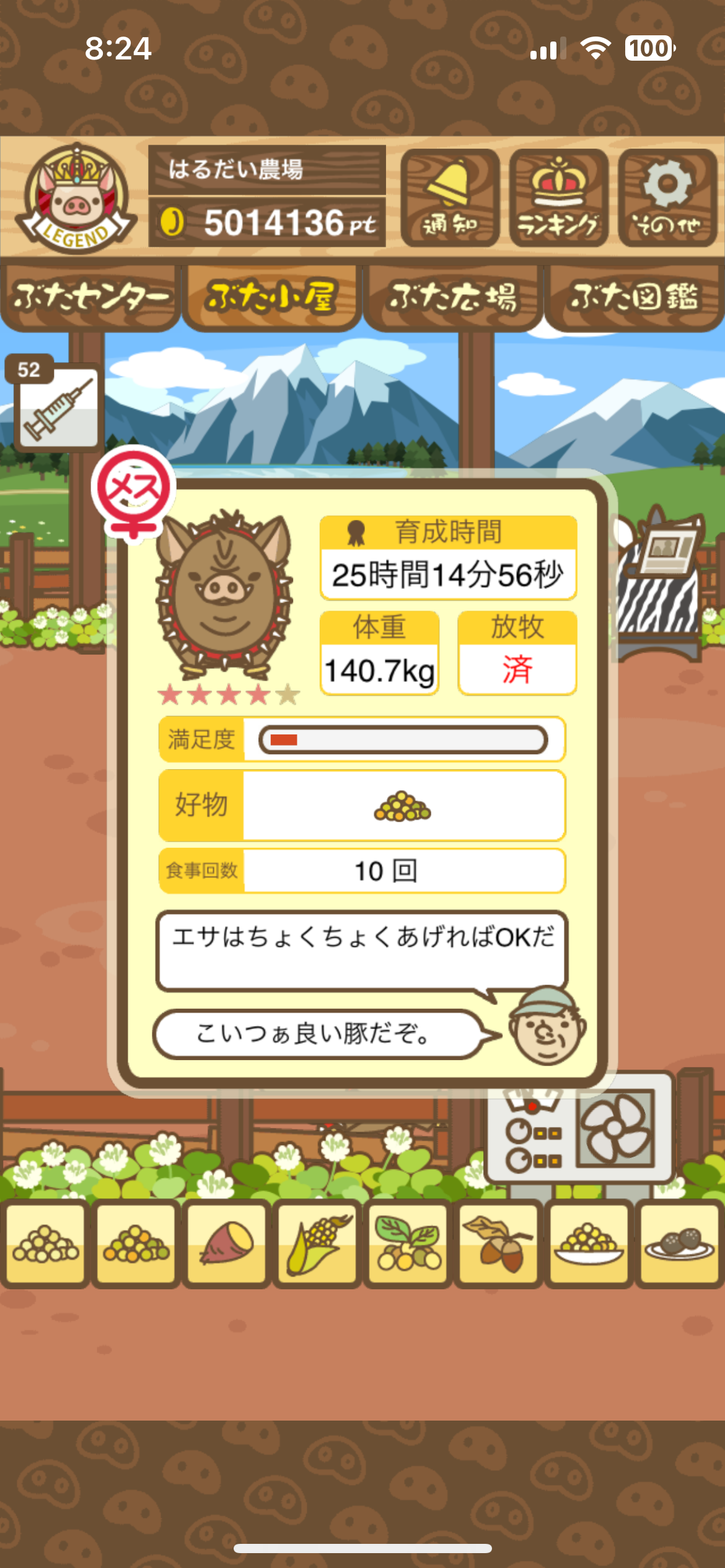Open the ランキング crown button
Image resolution: width=725 pixels, height=1568 pixels.
pos(558,198)
